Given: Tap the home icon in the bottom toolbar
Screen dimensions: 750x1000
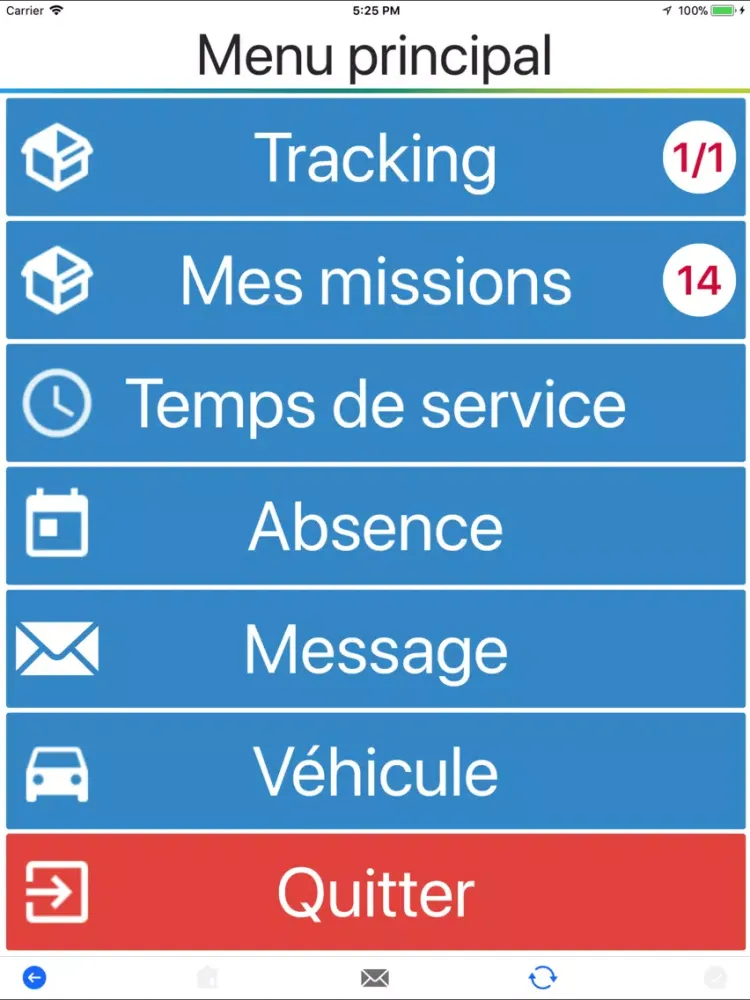Looking at the screenshot, I should (x=207, y=977).
